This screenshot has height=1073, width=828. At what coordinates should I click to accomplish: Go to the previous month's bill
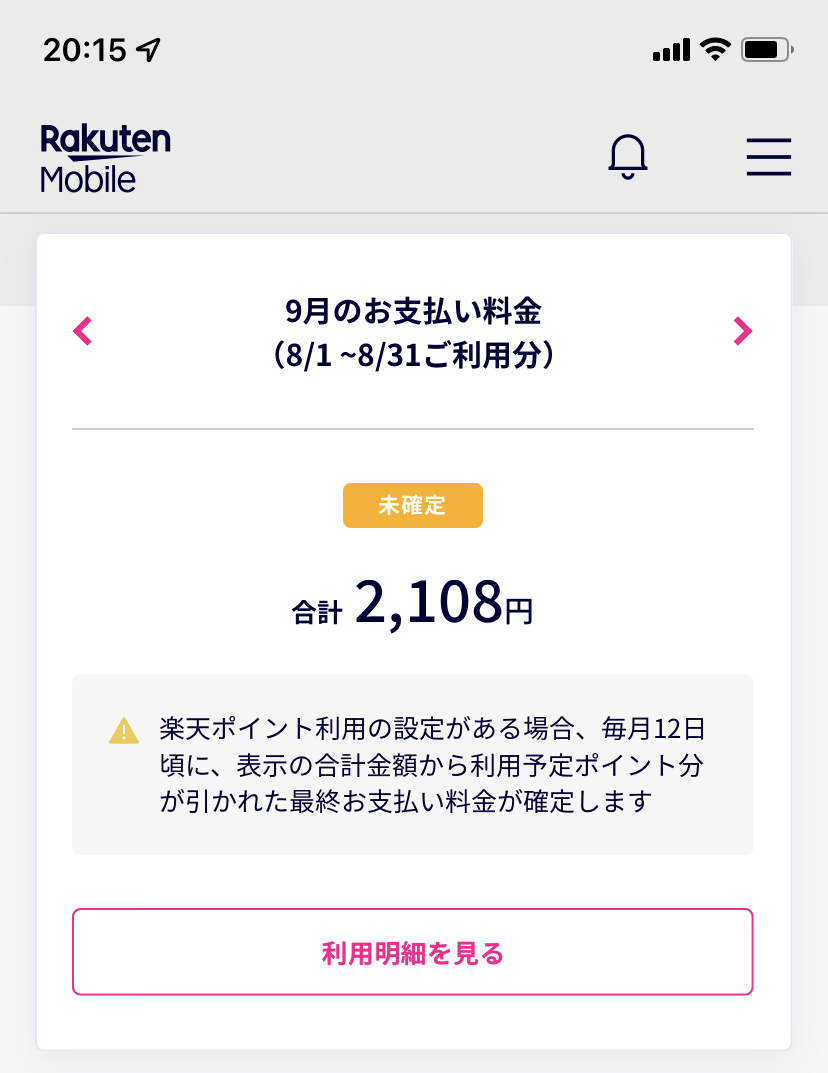click(x=83, y=330)
